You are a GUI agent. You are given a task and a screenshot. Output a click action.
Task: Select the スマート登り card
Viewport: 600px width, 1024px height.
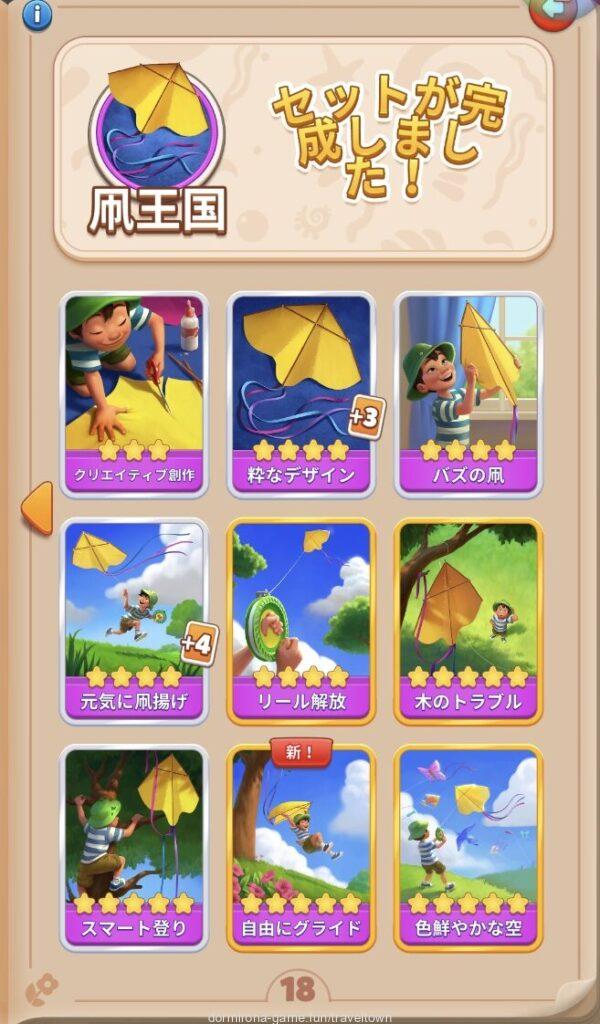[x=134, y=847]
